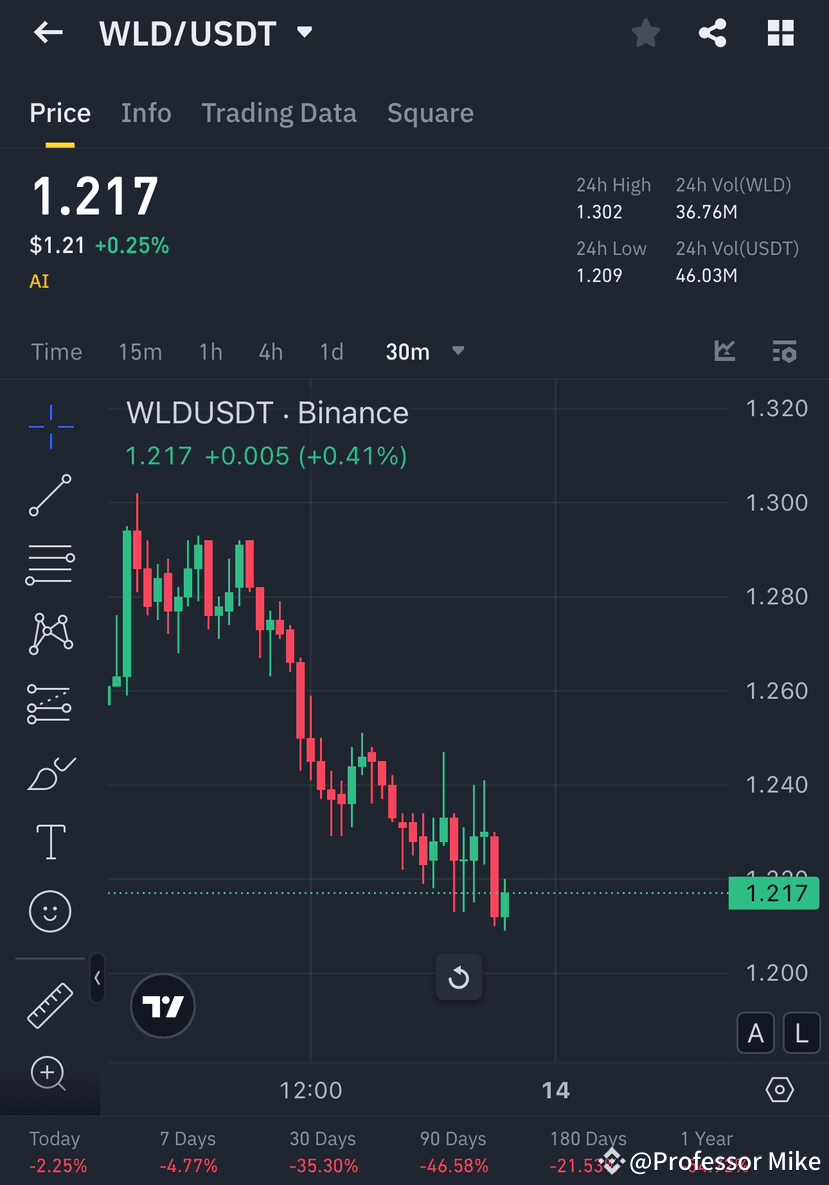Select the trend line drawing tool
Viewport: 829px width, 1185px height.
point(50,495)
